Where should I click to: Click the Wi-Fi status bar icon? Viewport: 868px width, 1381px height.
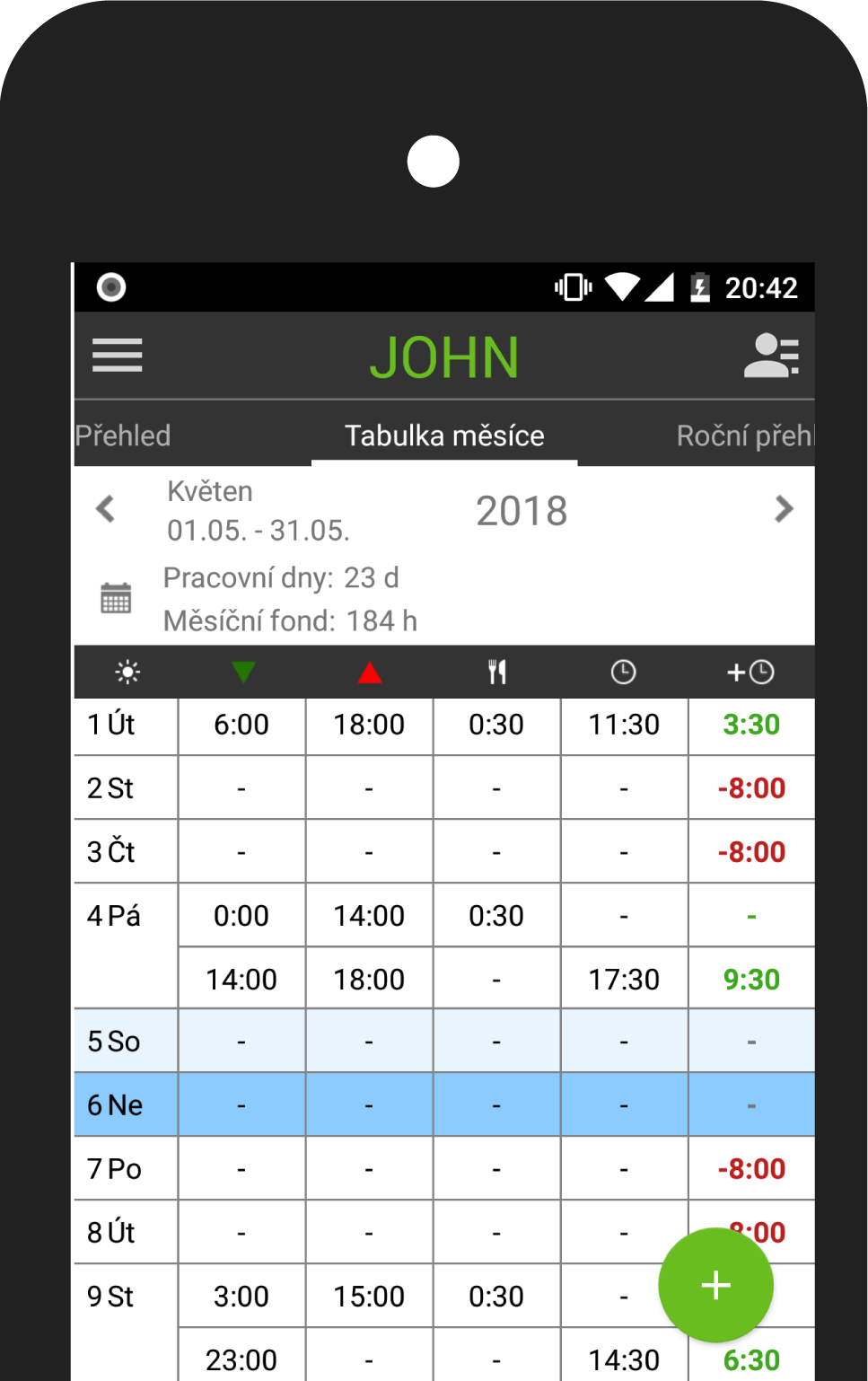[622, 286]
